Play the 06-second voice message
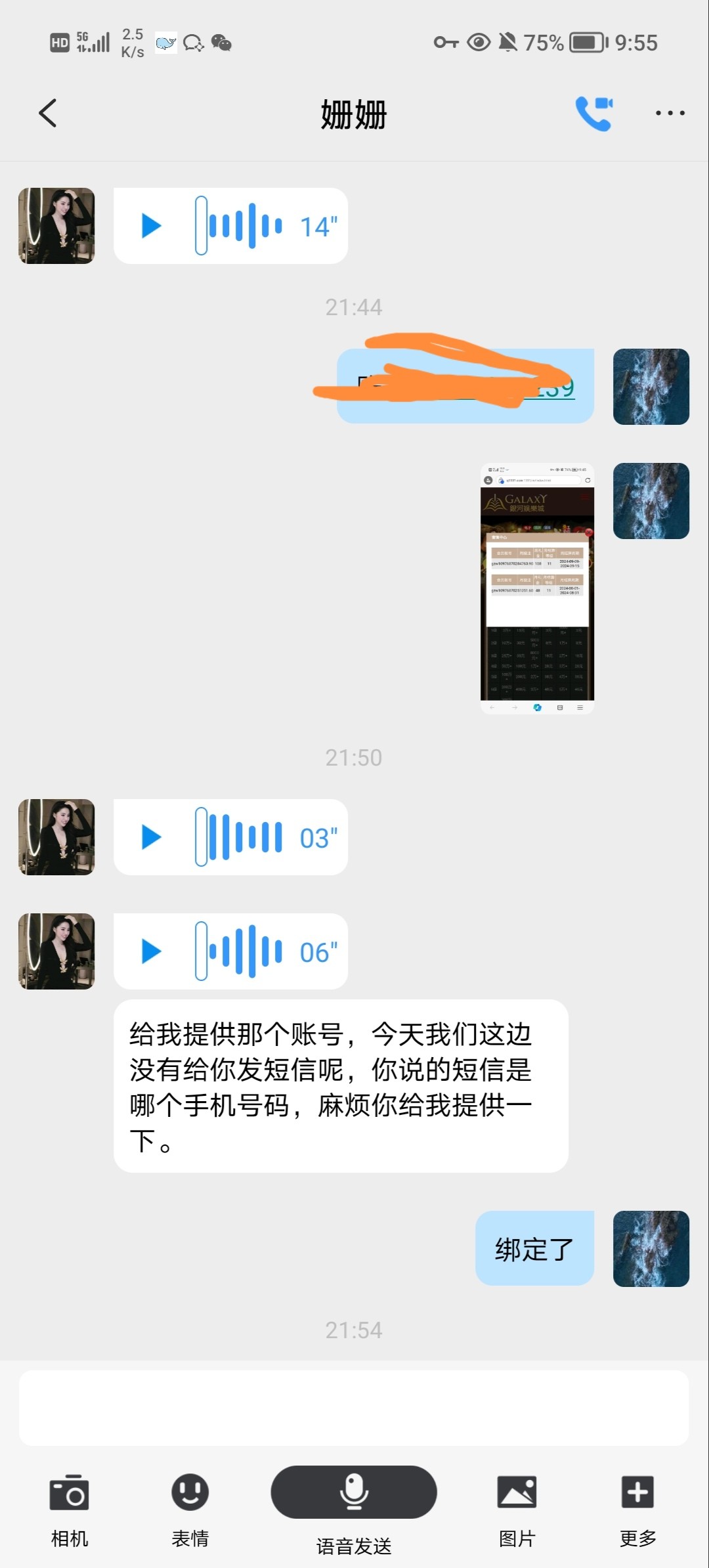 152,951
